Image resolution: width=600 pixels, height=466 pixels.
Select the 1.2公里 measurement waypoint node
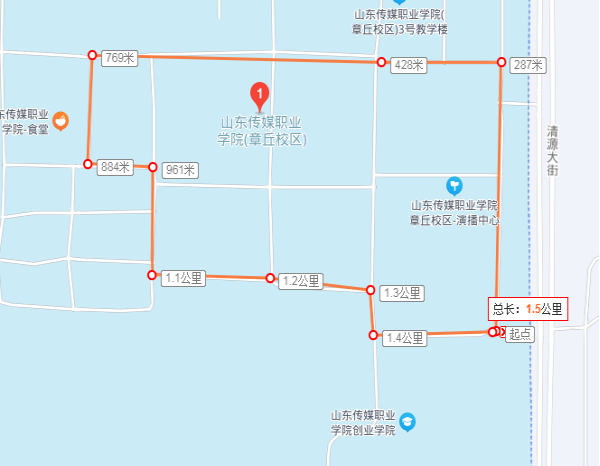270,278
